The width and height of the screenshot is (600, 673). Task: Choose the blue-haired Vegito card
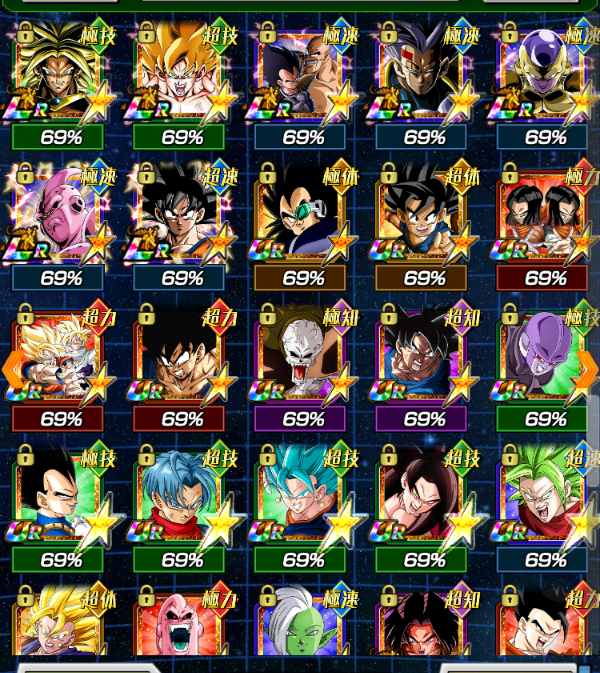(301, 503)
